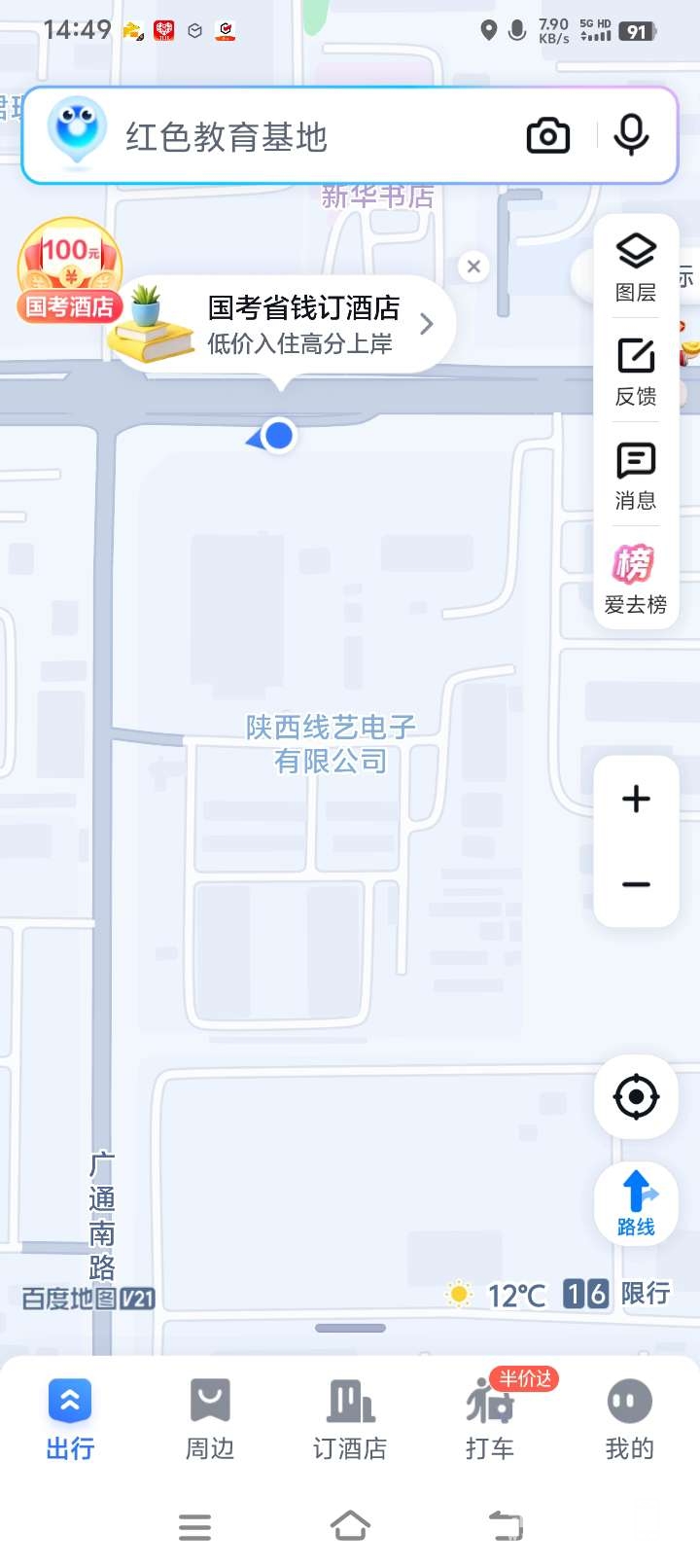Dismiss the 国考省钱订酒店 promo bubble
This screenshot has height=1568, width=700.
point(473,266)
